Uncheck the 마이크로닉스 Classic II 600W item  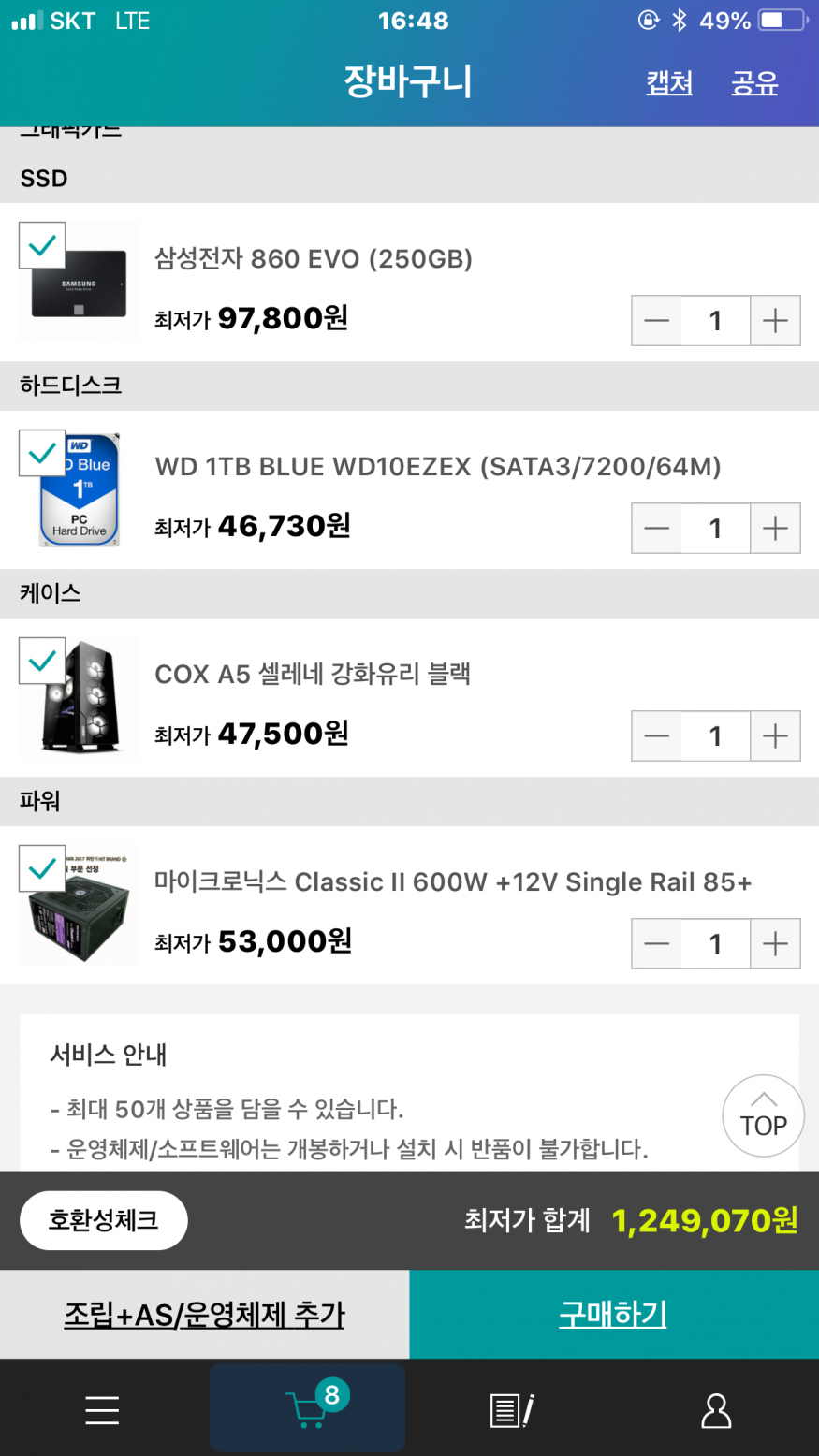coord(42,869)
